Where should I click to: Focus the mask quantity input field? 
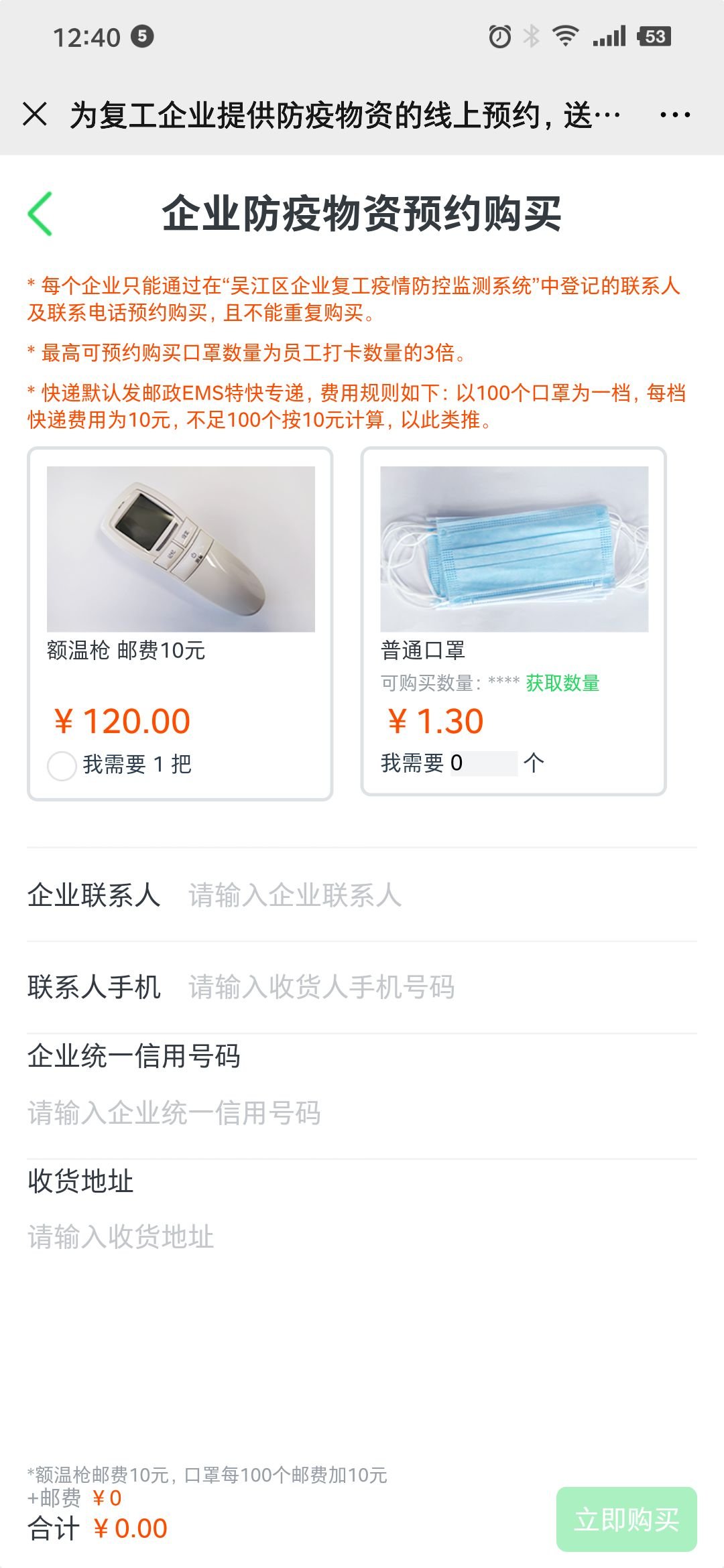click(x=482, y=763)
